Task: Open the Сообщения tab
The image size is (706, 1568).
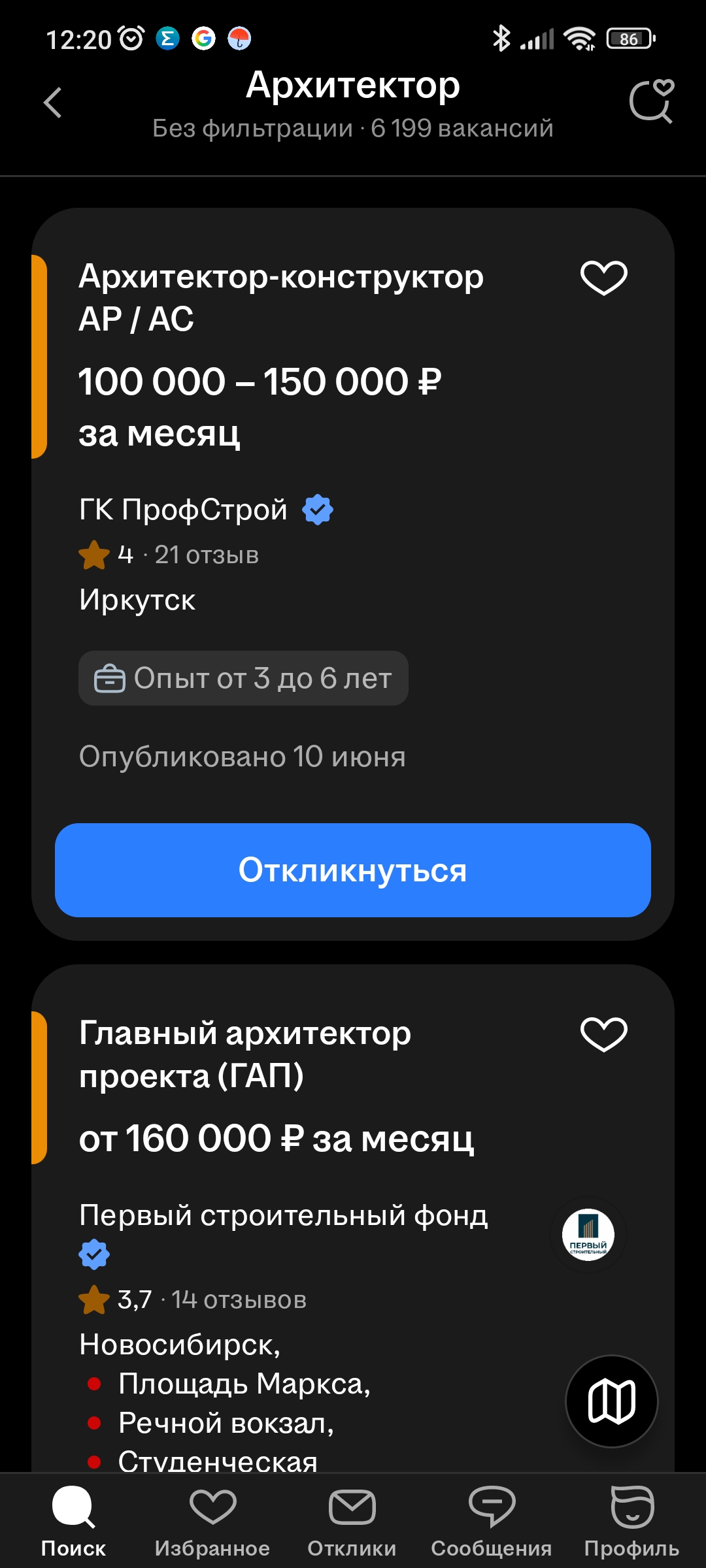Action: click(492, 1521)
